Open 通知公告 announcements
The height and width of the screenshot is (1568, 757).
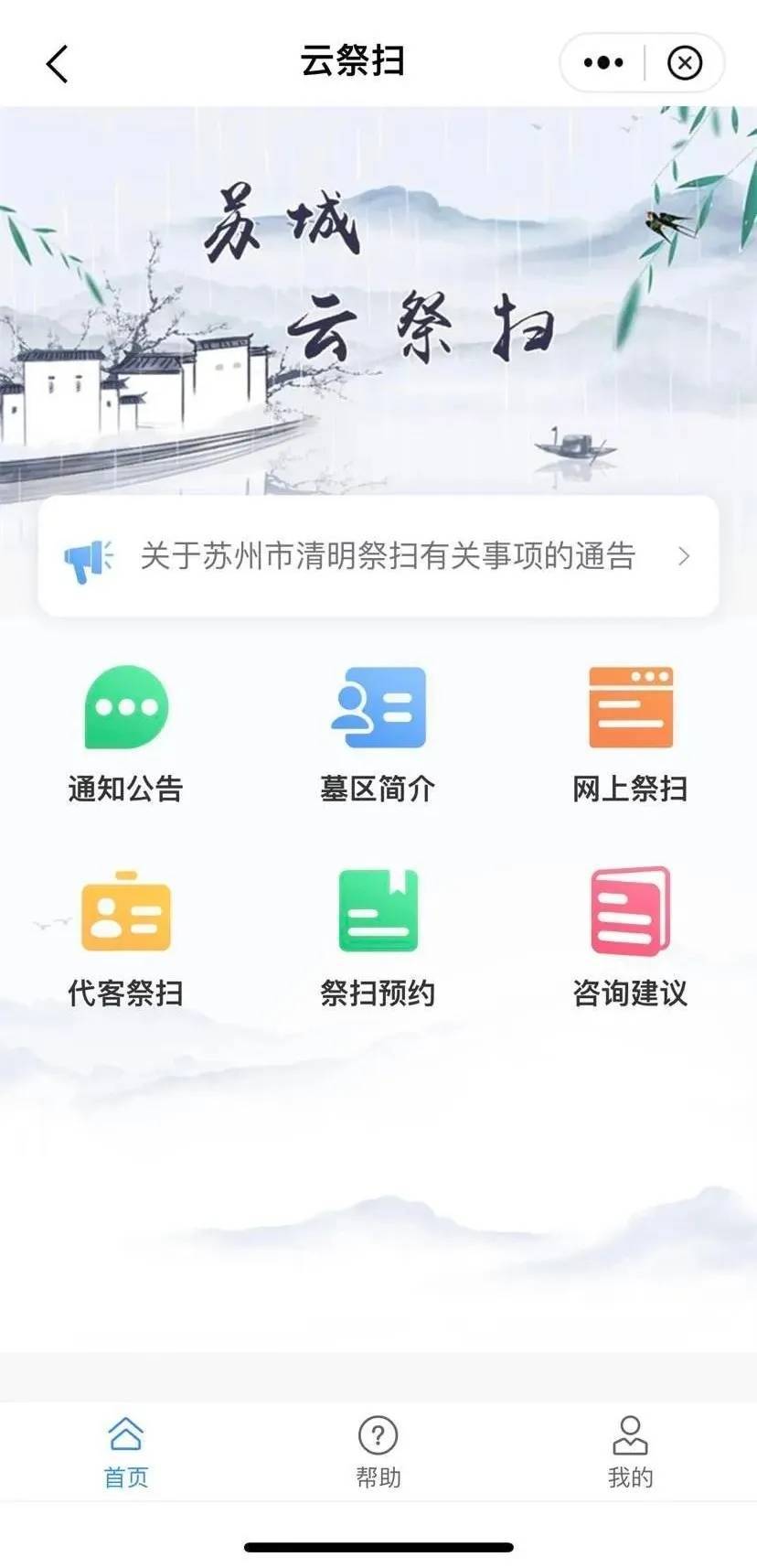(x=126, y=734)
